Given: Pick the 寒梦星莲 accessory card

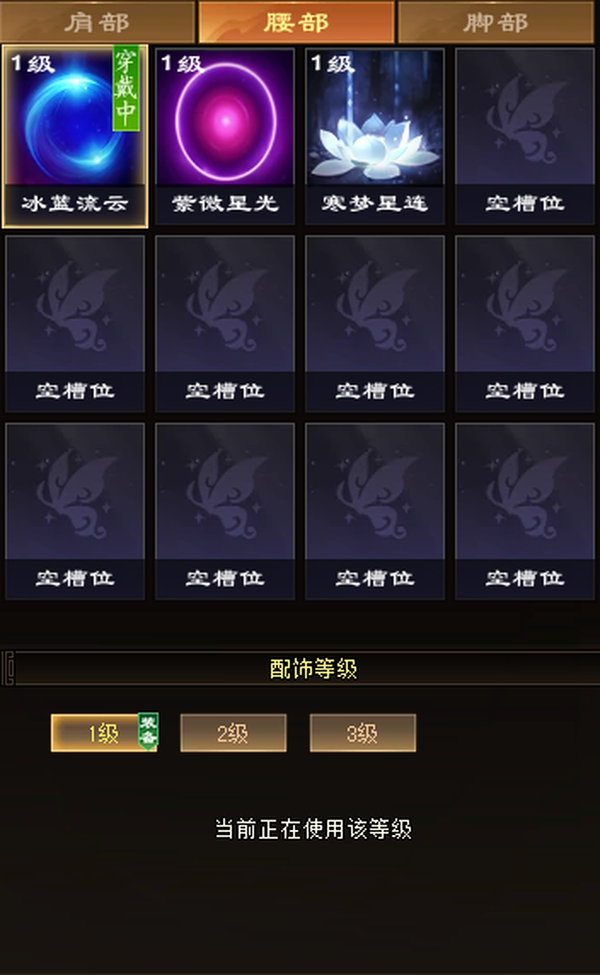Looking at the screenshot, I should 375,136.
